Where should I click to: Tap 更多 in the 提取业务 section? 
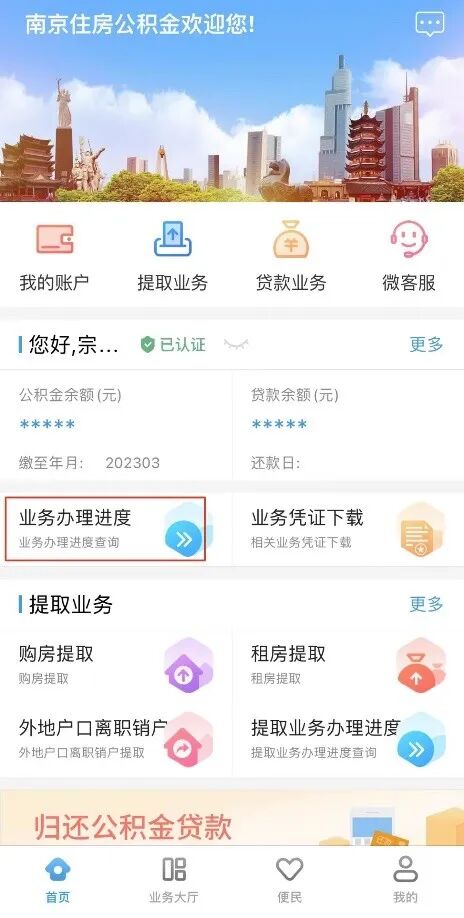tap(426, 604)
